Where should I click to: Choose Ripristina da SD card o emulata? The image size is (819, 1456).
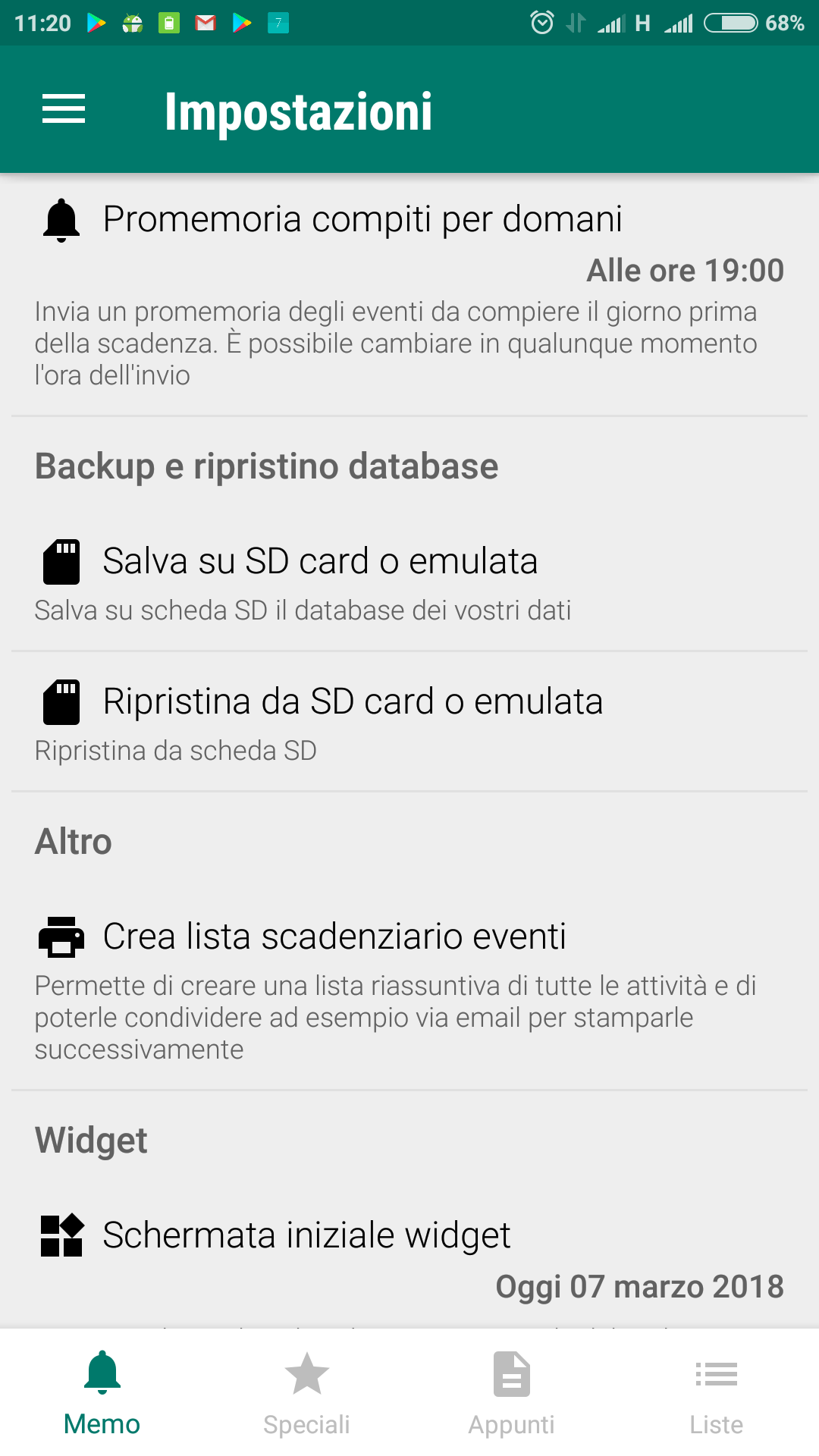click(409, 722)
